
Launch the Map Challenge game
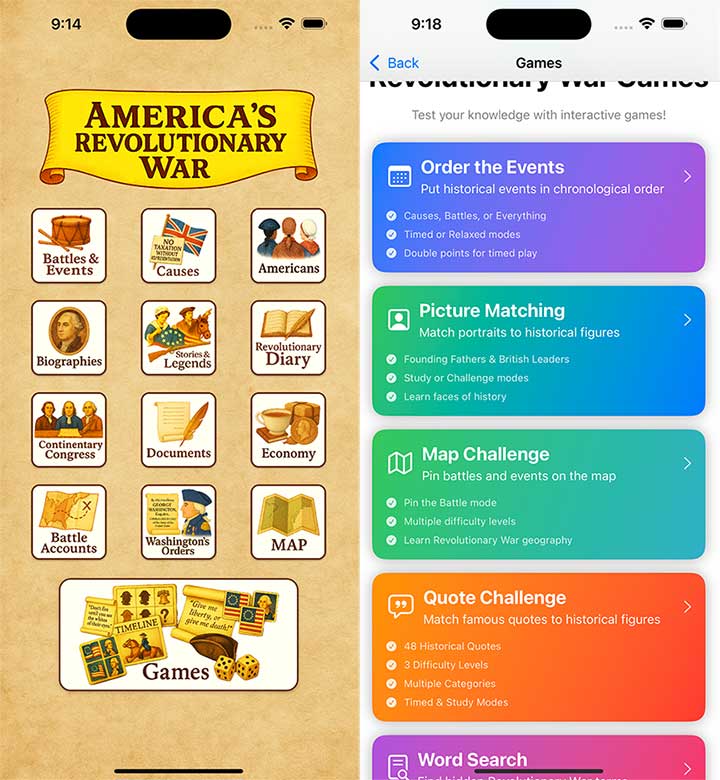point(538,494)
